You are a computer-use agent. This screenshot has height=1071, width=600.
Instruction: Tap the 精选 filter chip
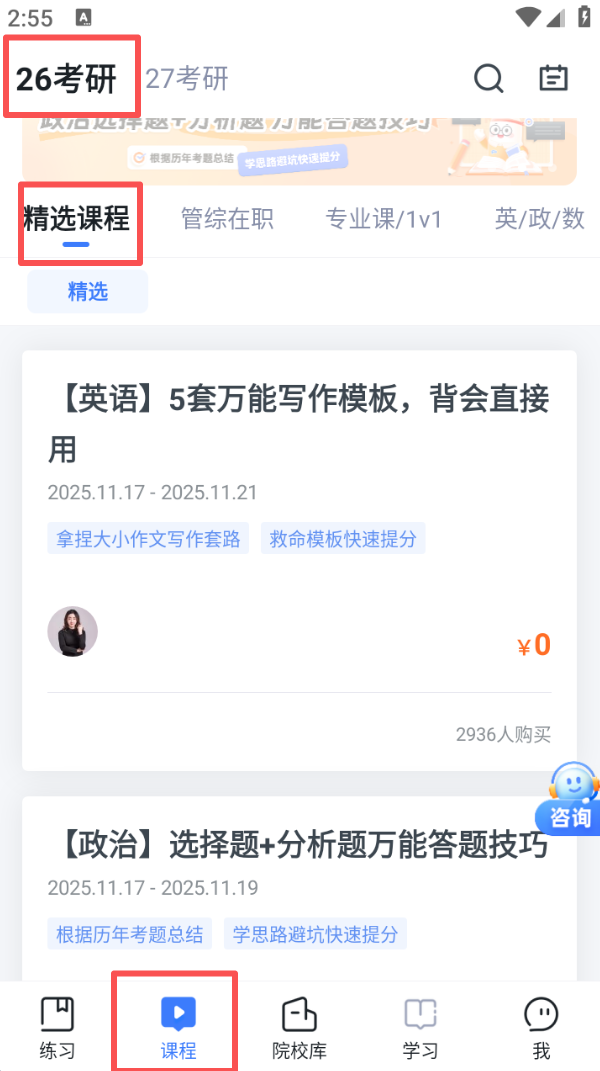(x=87, y=292)
